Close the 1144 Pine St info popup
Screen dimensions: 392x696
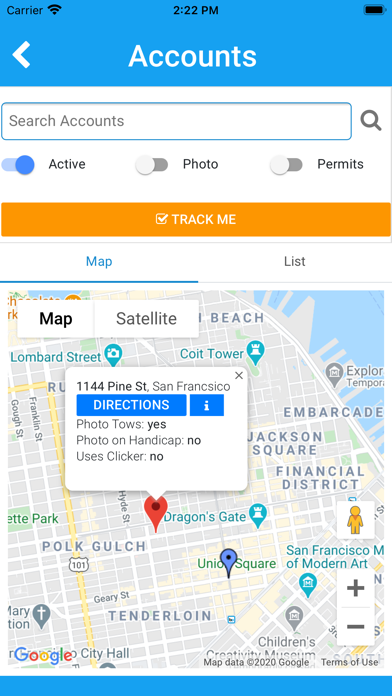pos(239,376)
